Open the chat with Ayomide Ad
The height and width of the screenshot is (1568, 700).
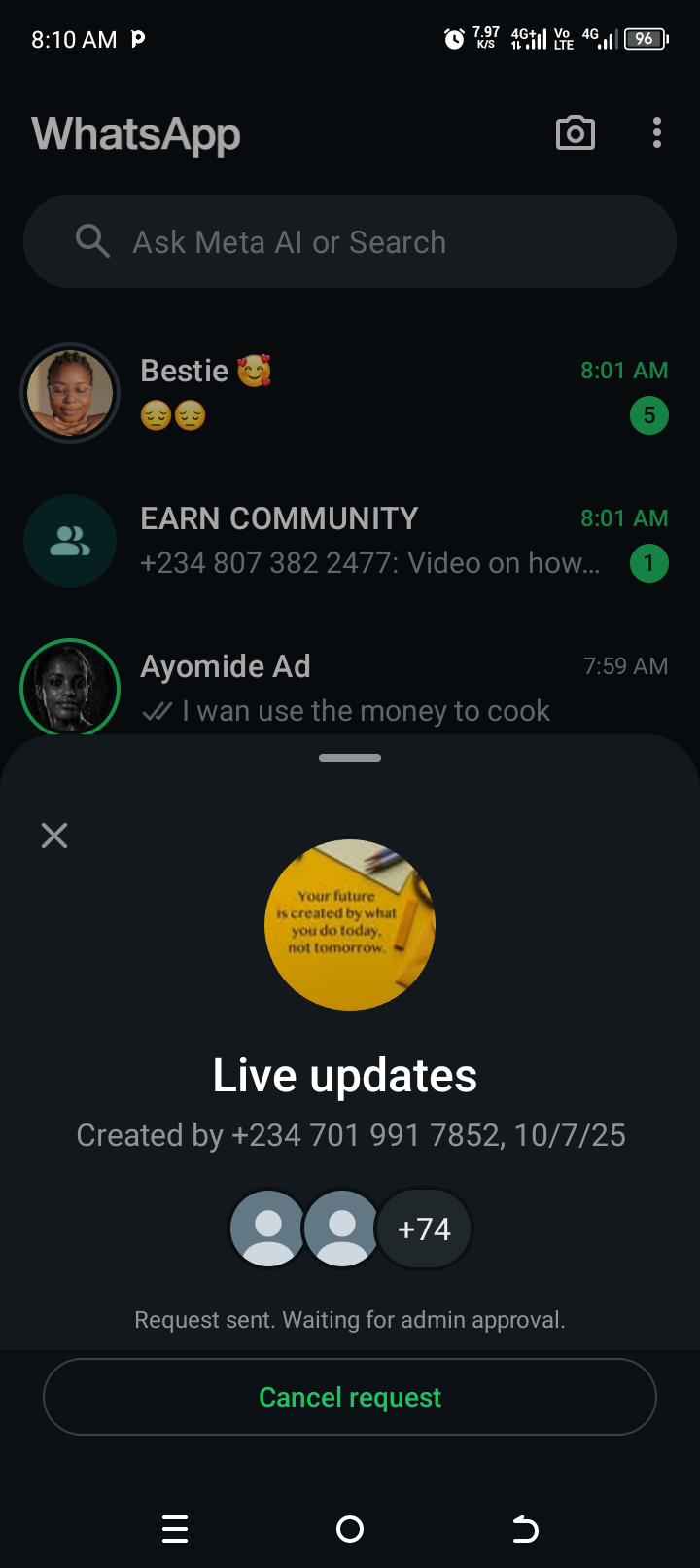point(389,689)
